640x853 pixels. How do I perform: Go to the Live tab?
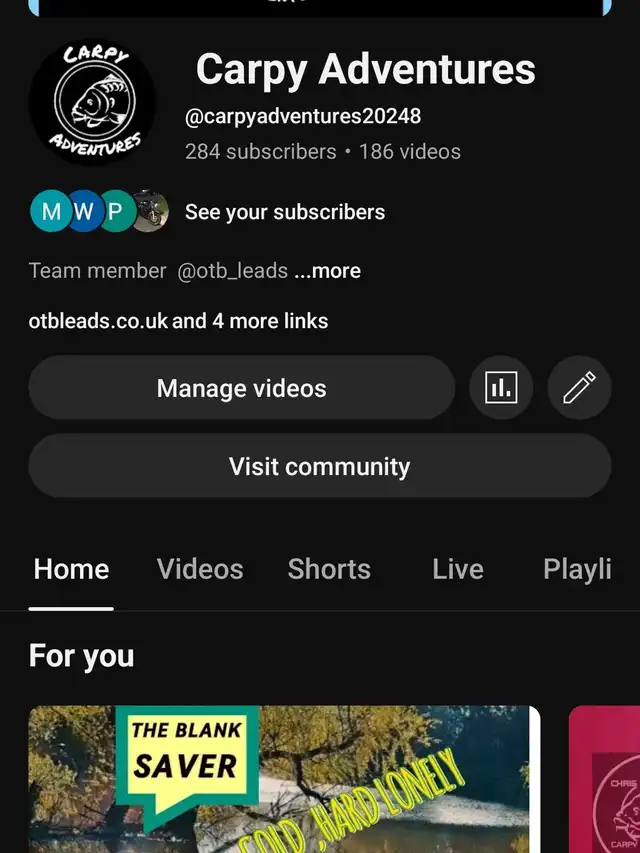(x=458, y=569)
